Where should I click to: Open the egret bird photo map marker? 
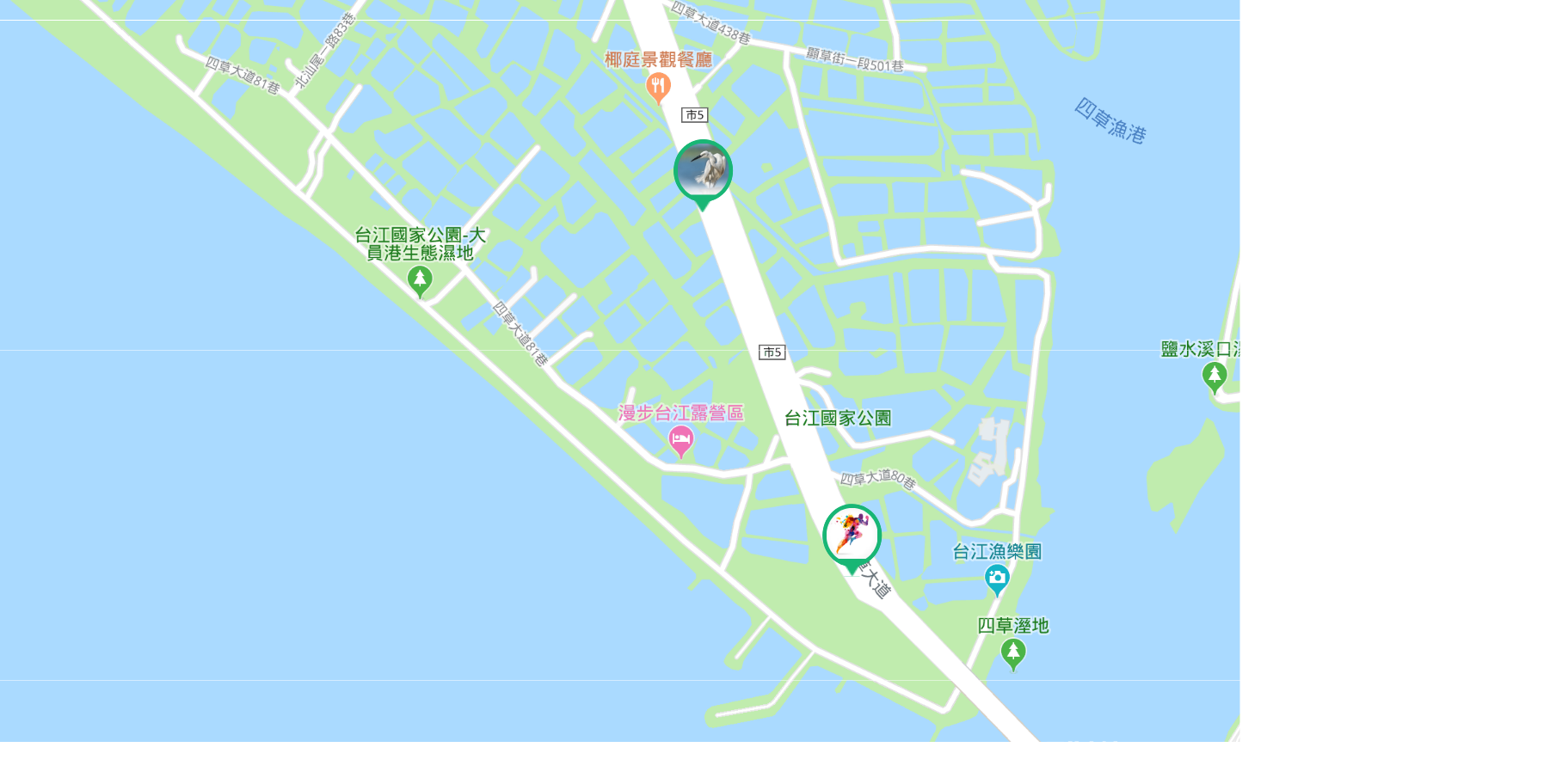(x=703, y=170)
